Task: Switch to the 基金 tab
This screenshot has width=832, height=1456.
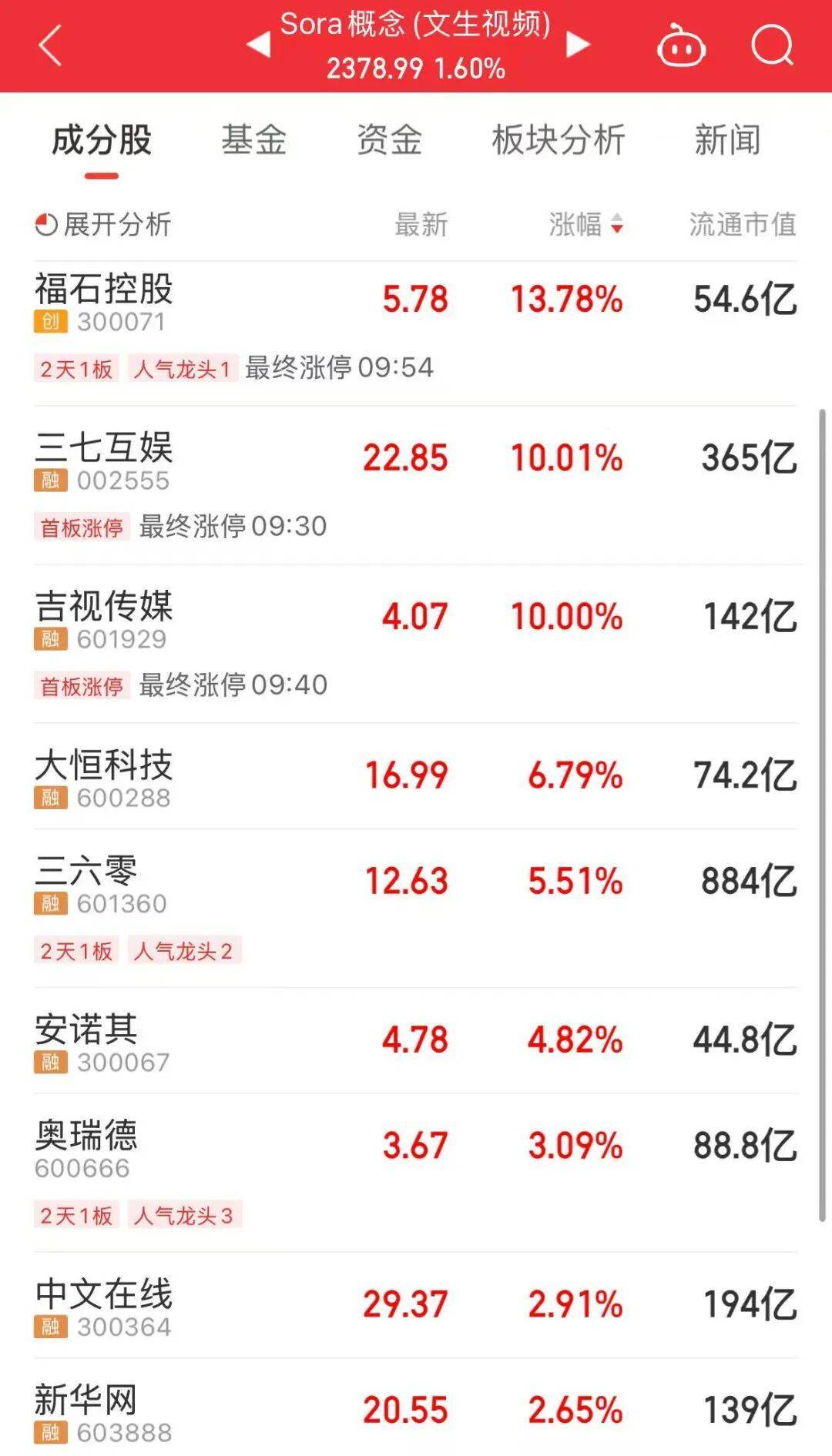Action: (x=253, y=140)
